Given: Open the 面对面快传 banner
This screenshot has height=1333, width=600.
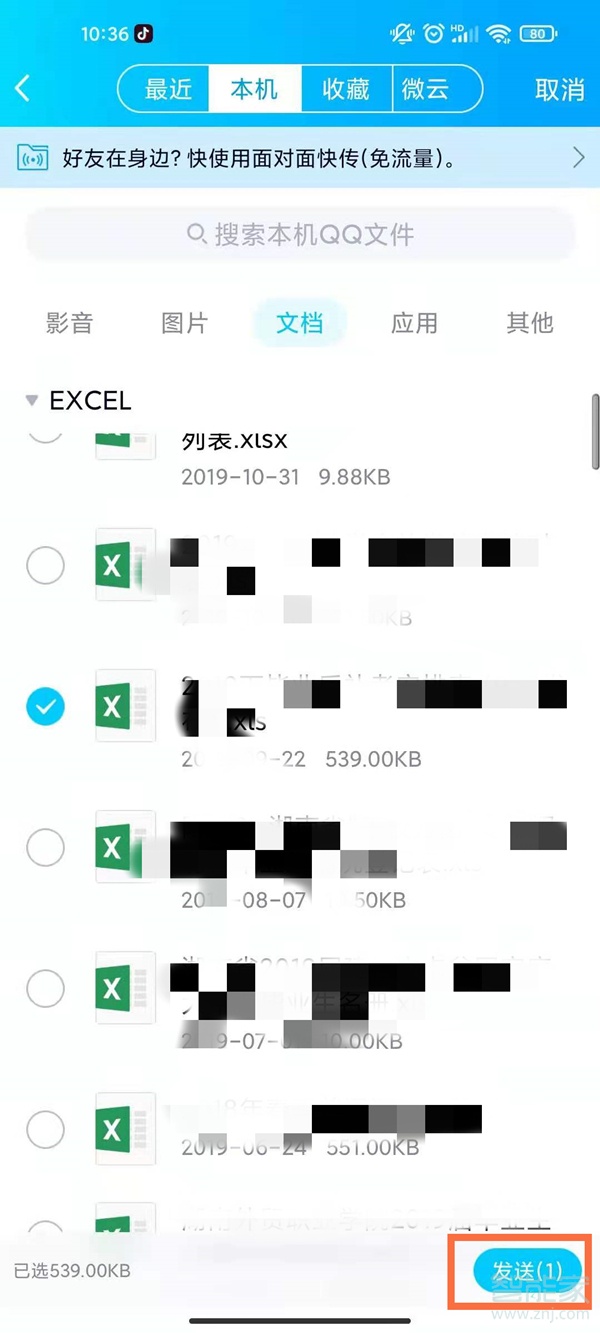Looking at the screenshot, I should coord(300,157).
